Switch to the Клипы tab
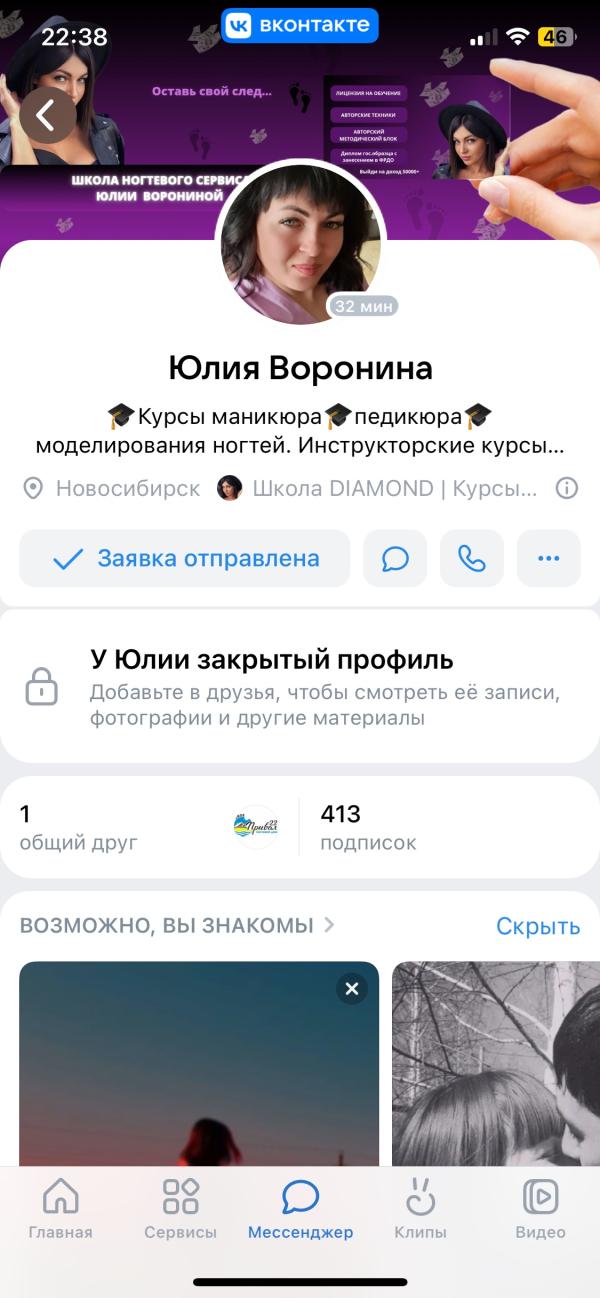 tap(420, 1208)
